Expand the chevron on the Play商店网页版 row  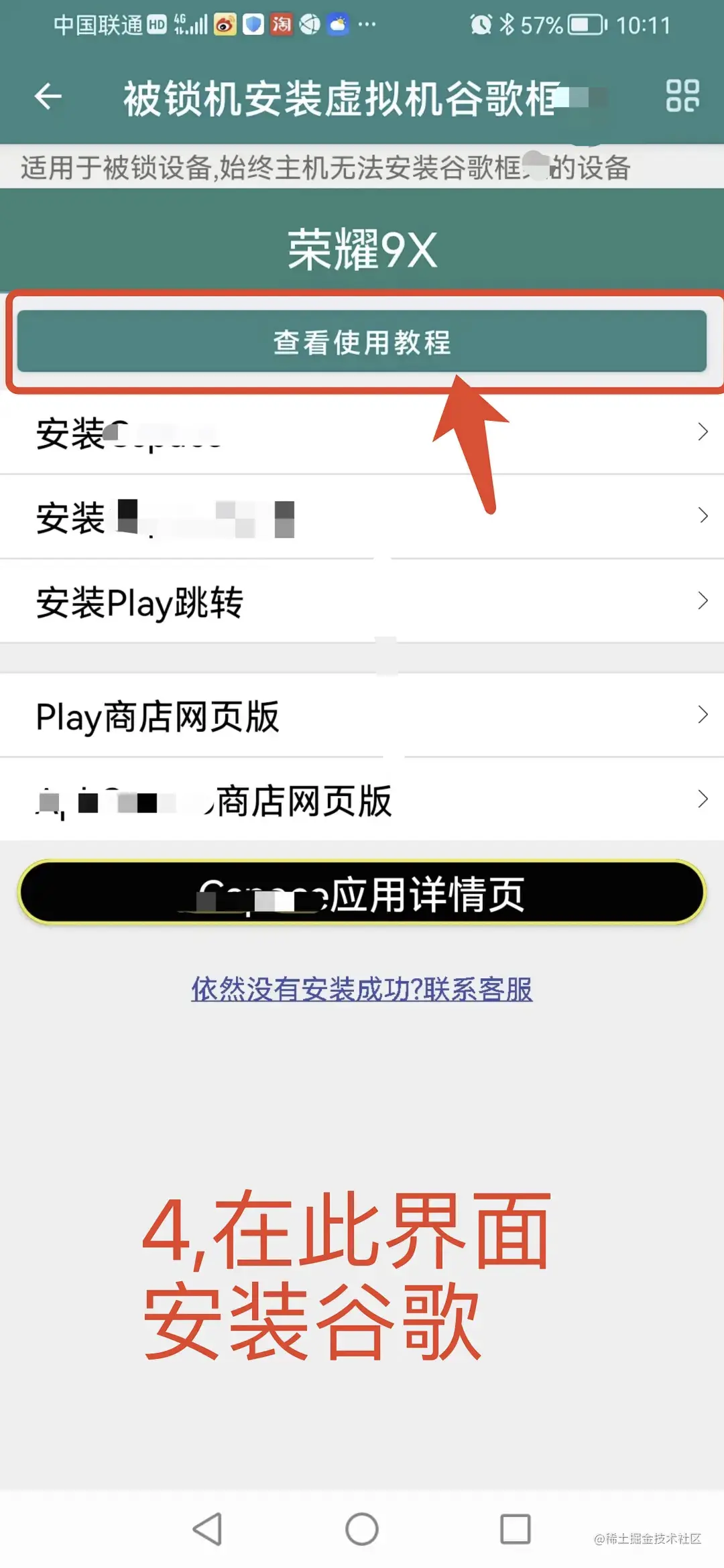click(702, 714)
